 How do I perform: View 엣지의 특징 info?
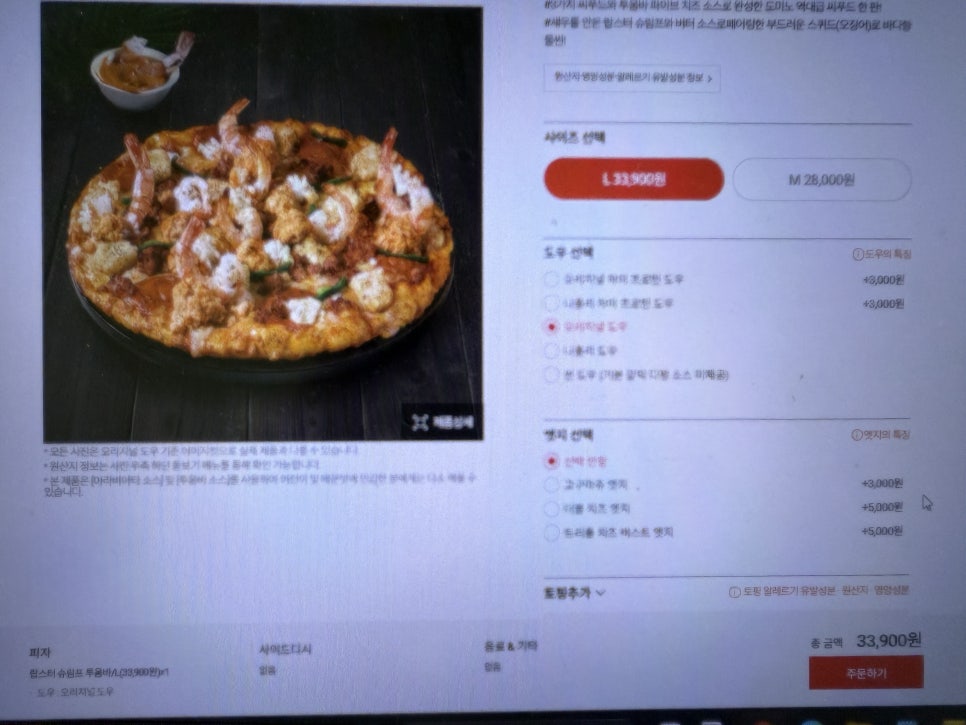tap(880, 435)
